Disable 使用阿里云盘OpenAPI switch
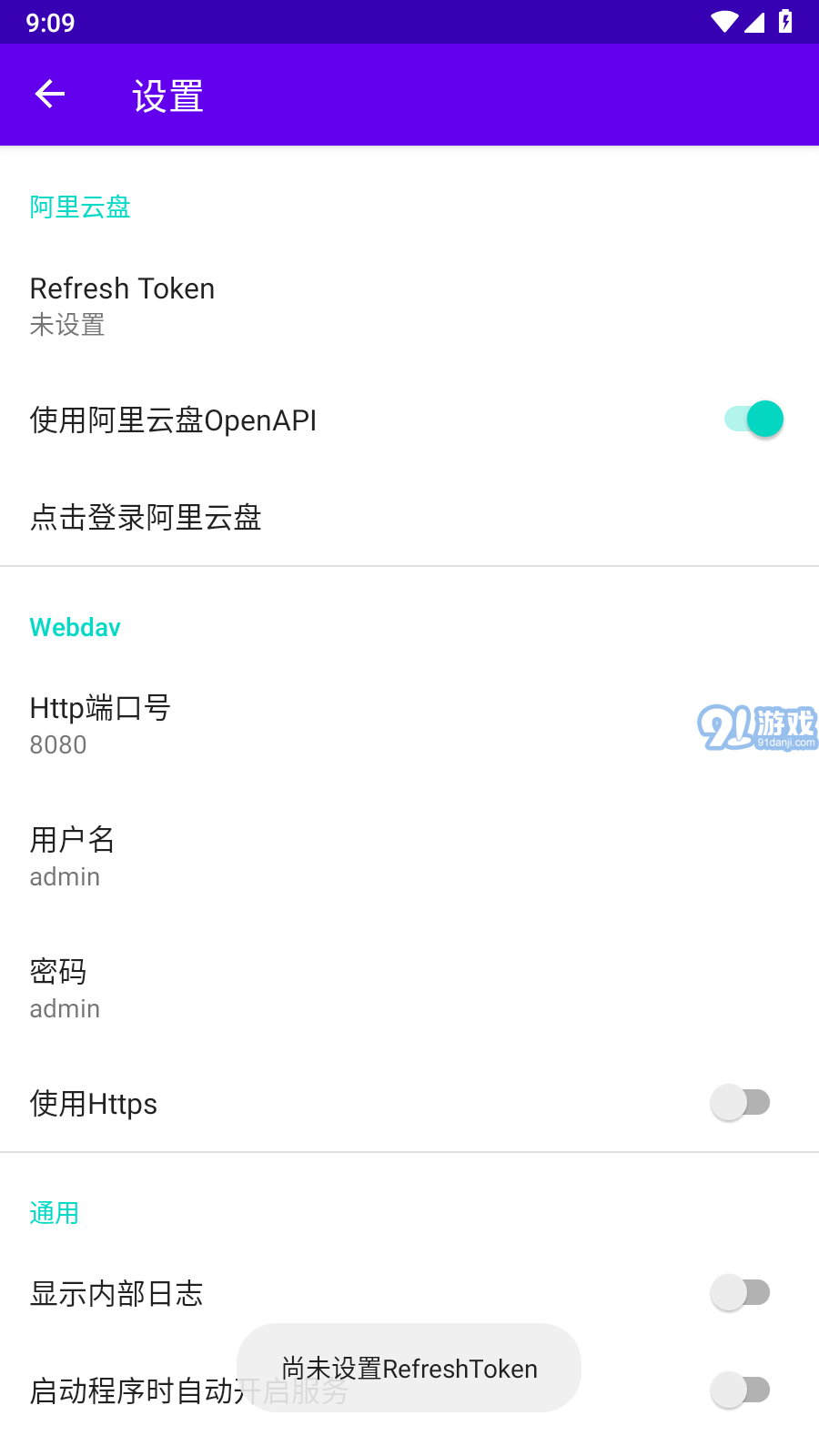The height and width of the screenshot is (1456, 819). [753, 419]
